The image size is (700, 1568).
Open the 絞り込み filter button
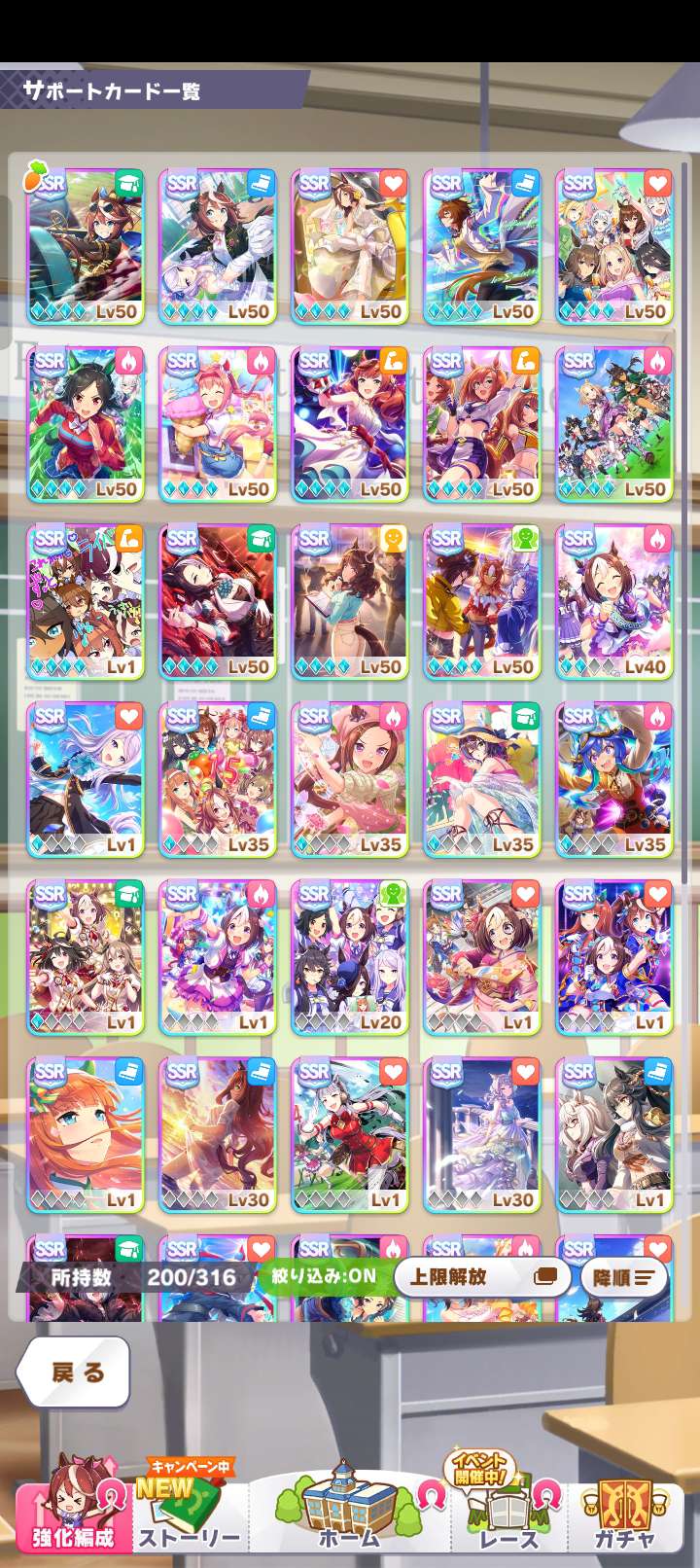click(322, 1275)
